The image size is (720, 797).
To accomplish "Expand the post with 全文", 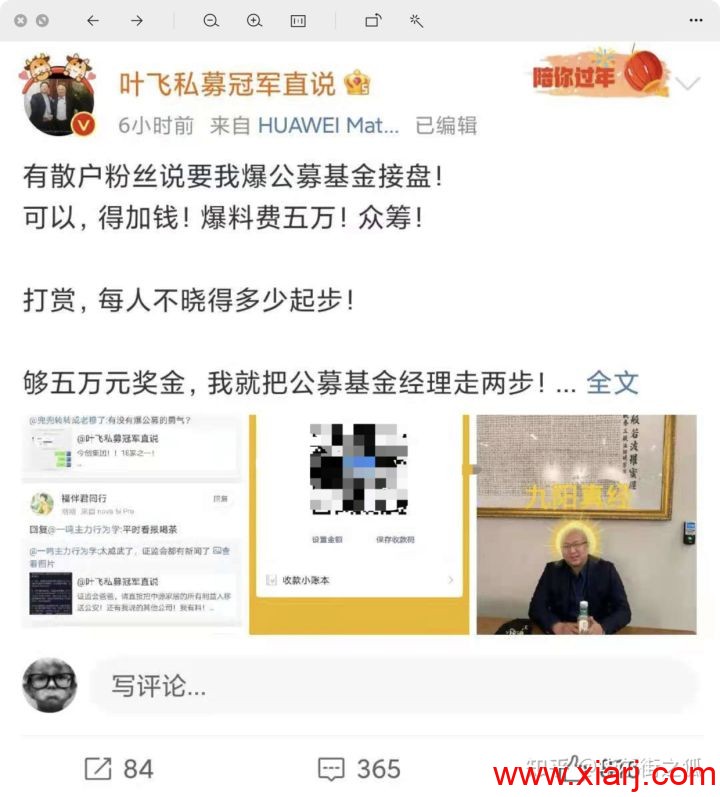I will (x=612, y=381).
